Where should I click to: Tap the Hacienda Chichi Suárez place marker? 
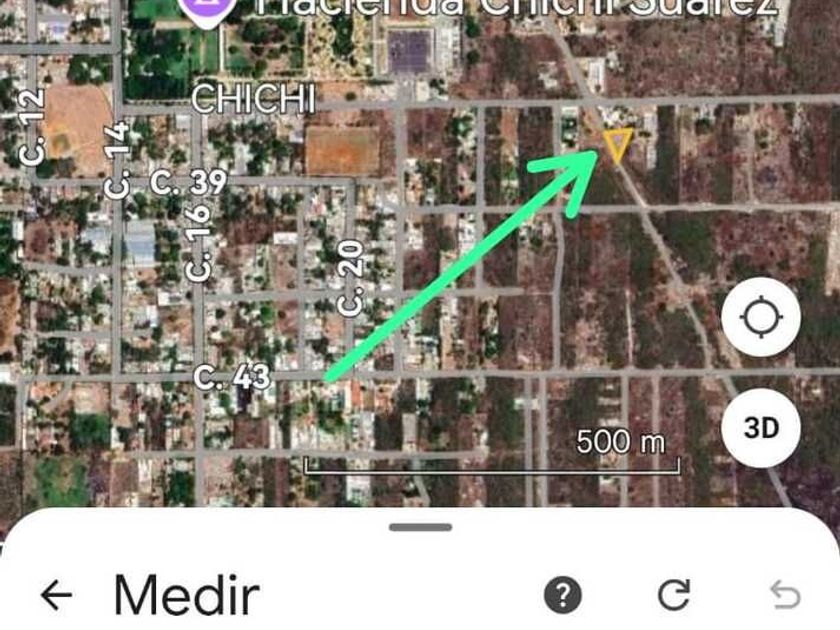[212, 8]
